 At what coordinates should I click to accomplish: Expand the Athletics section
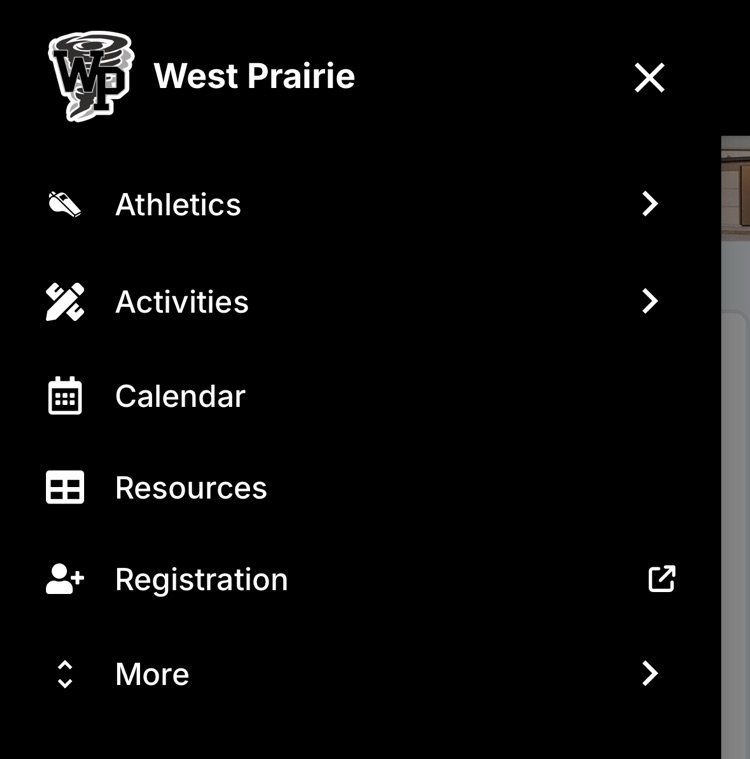point(649,204)
